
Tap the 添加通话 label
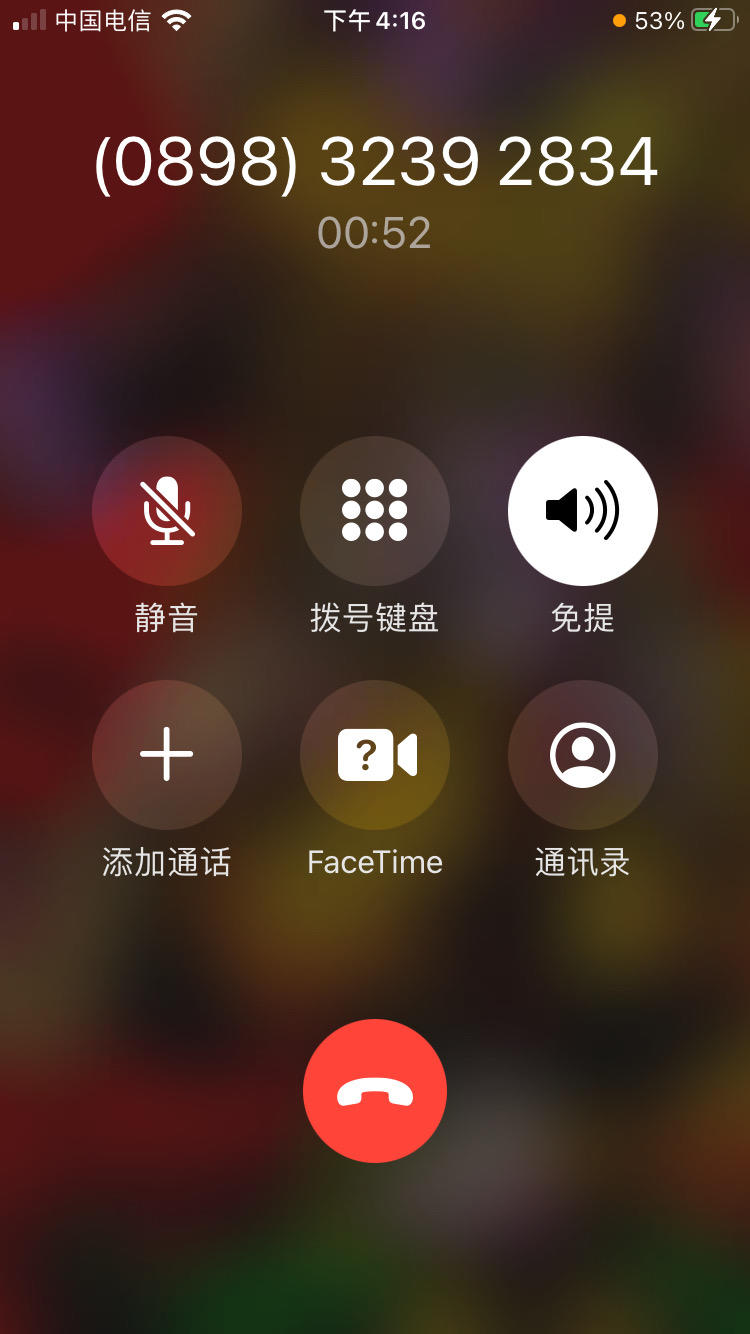[166, 862]
